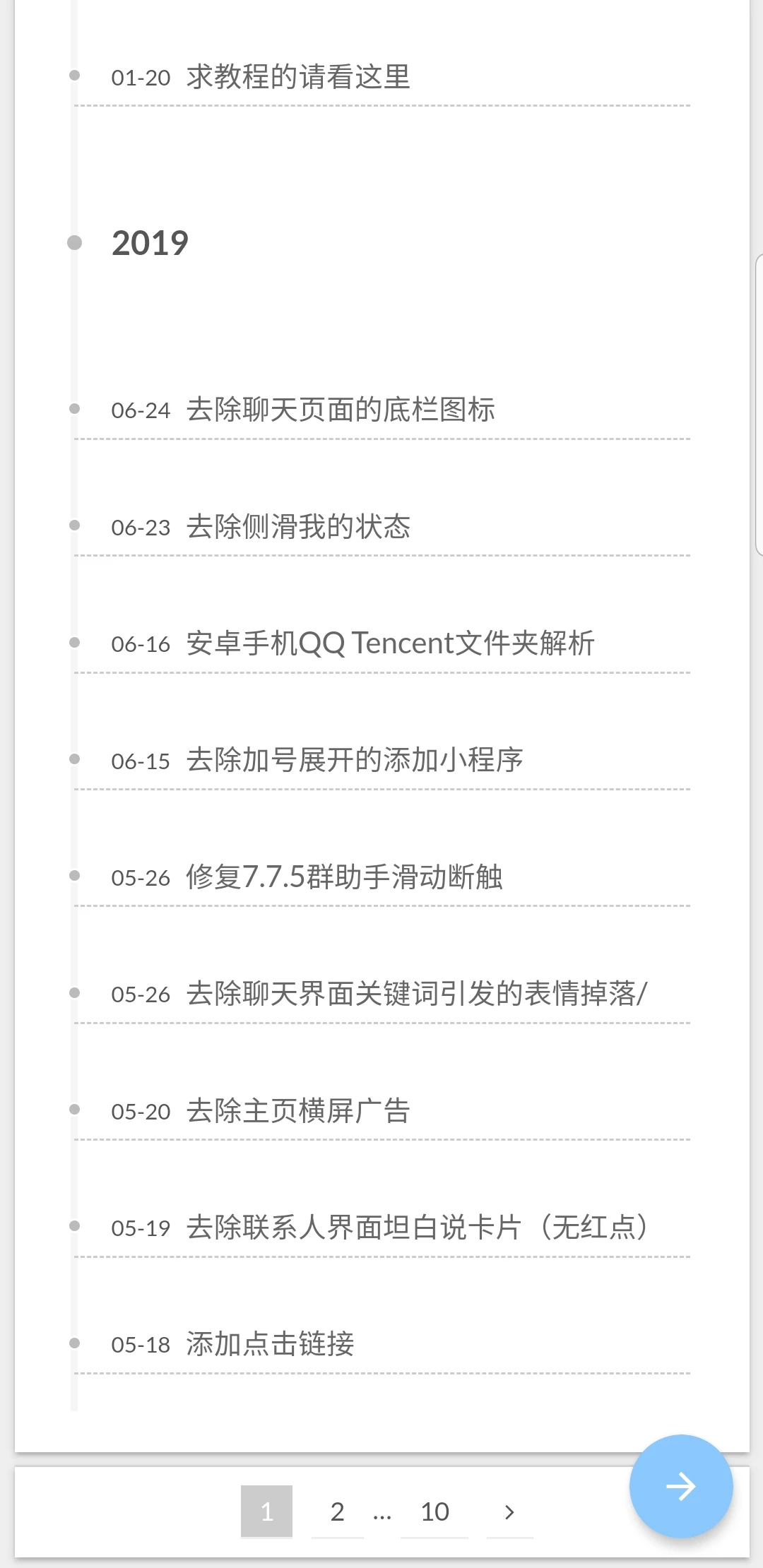Open the post 去除聊天界面关键词引发的表情掉落
Viewport: 763px width, 1568px height.
(417, 994)
